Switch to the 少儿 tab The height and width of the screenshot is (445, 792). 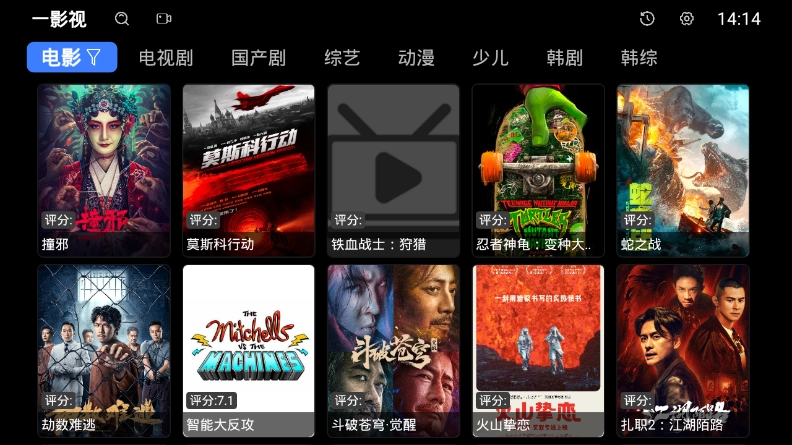490,58
